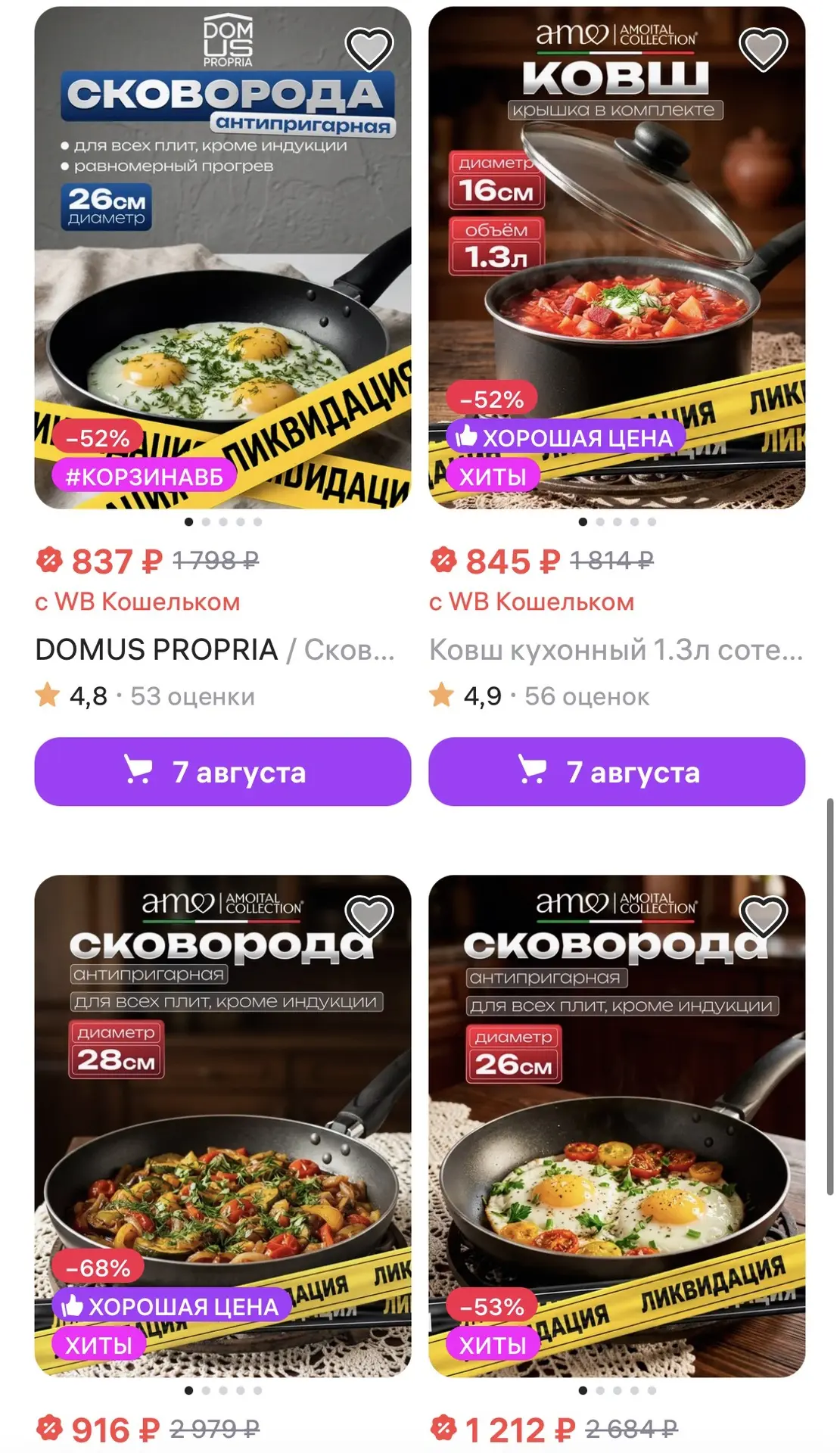
Task: Open the Ковш кухонный 1.3л title
Action: pyautogui.click(x=616, y=649)
